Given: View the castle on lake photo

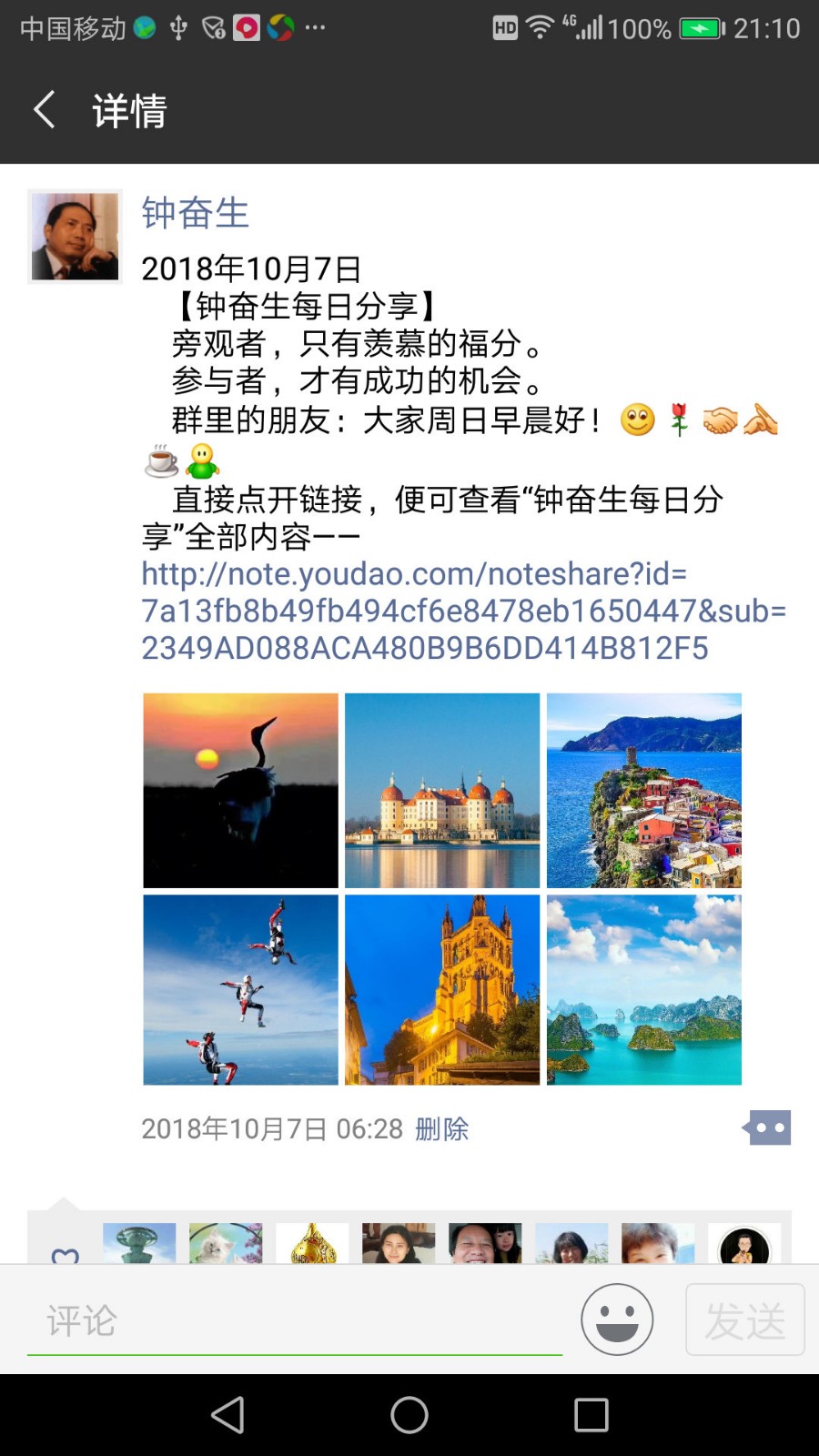Looking at the screenshot, I should tap(442, 790).
